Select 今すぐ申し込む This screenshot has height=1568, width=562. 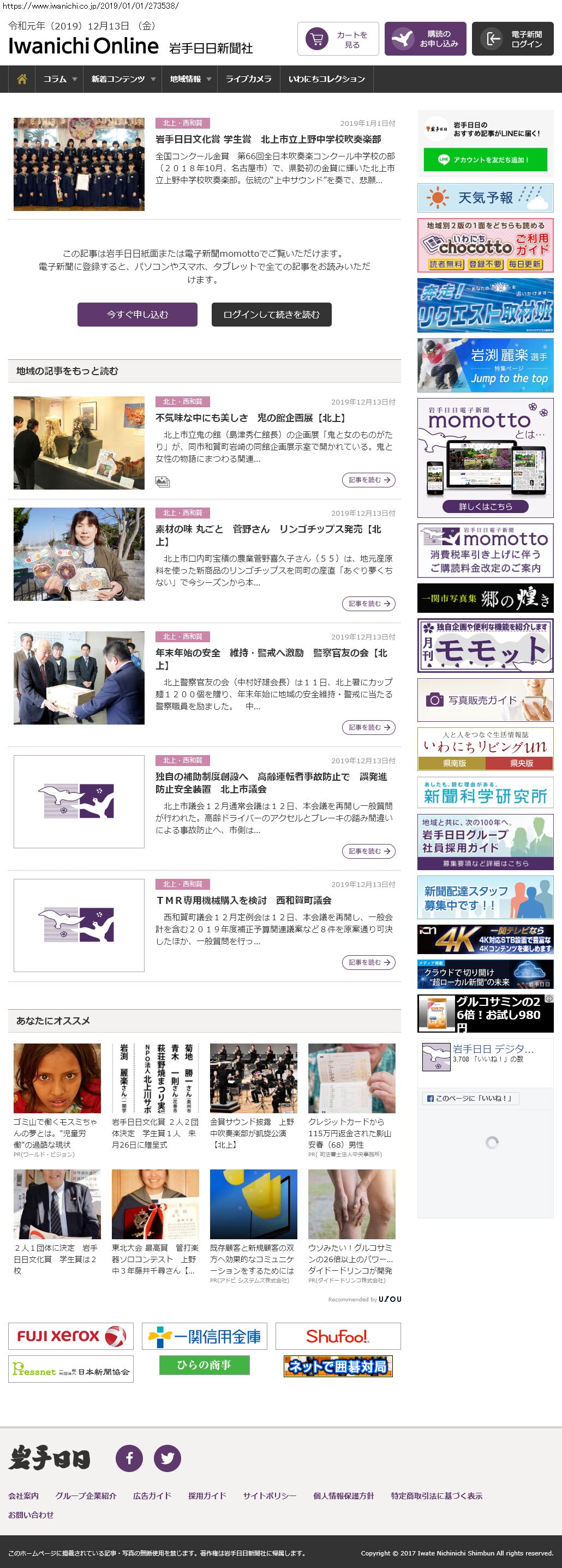click(137, 315)
